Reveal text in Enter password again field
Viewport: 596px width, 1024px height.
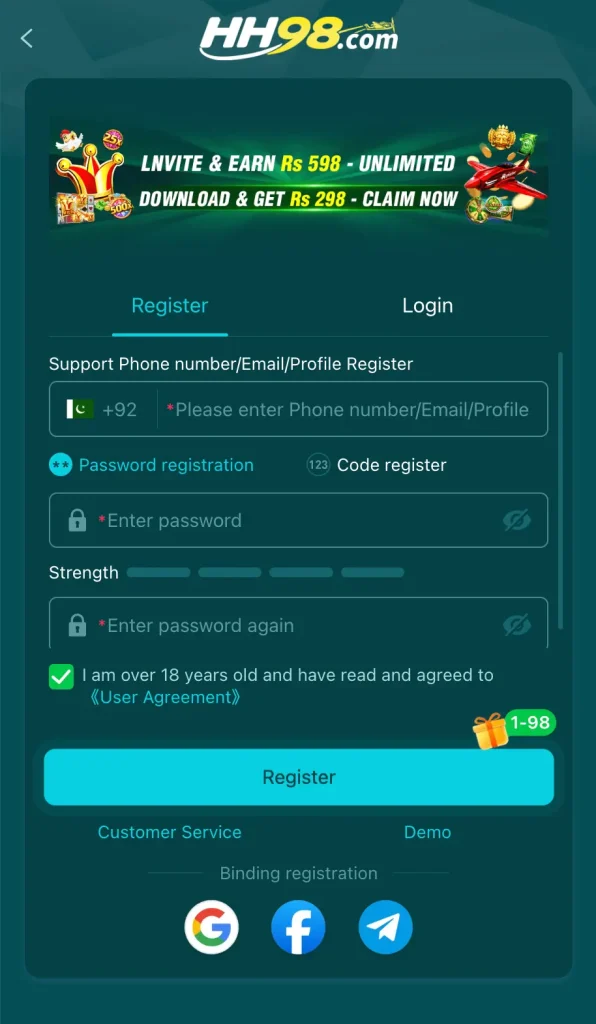click(x=517, y=625)
